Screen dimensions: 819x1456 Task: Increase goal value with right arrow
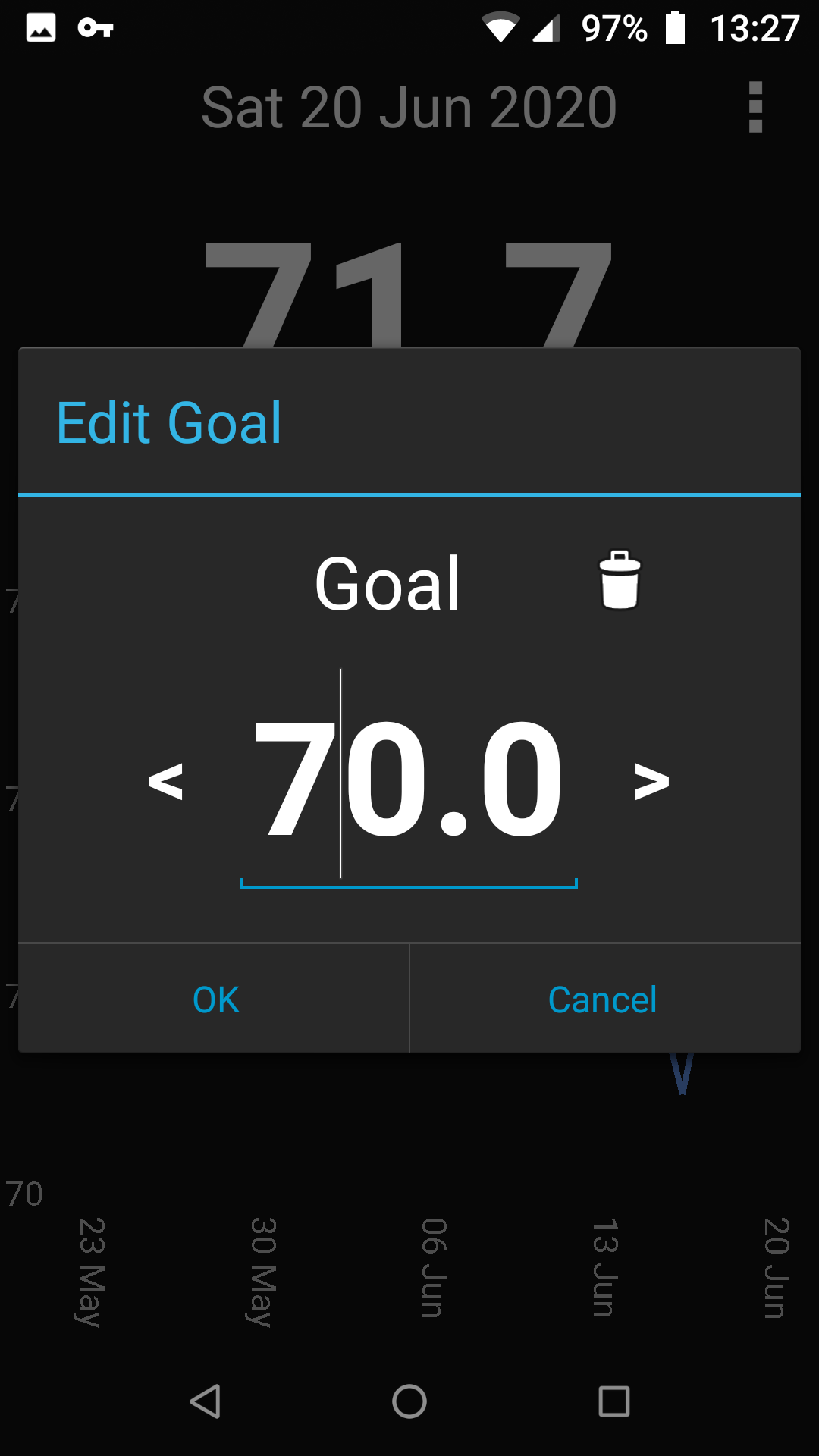pyautogui.click(x=651, y=781)
